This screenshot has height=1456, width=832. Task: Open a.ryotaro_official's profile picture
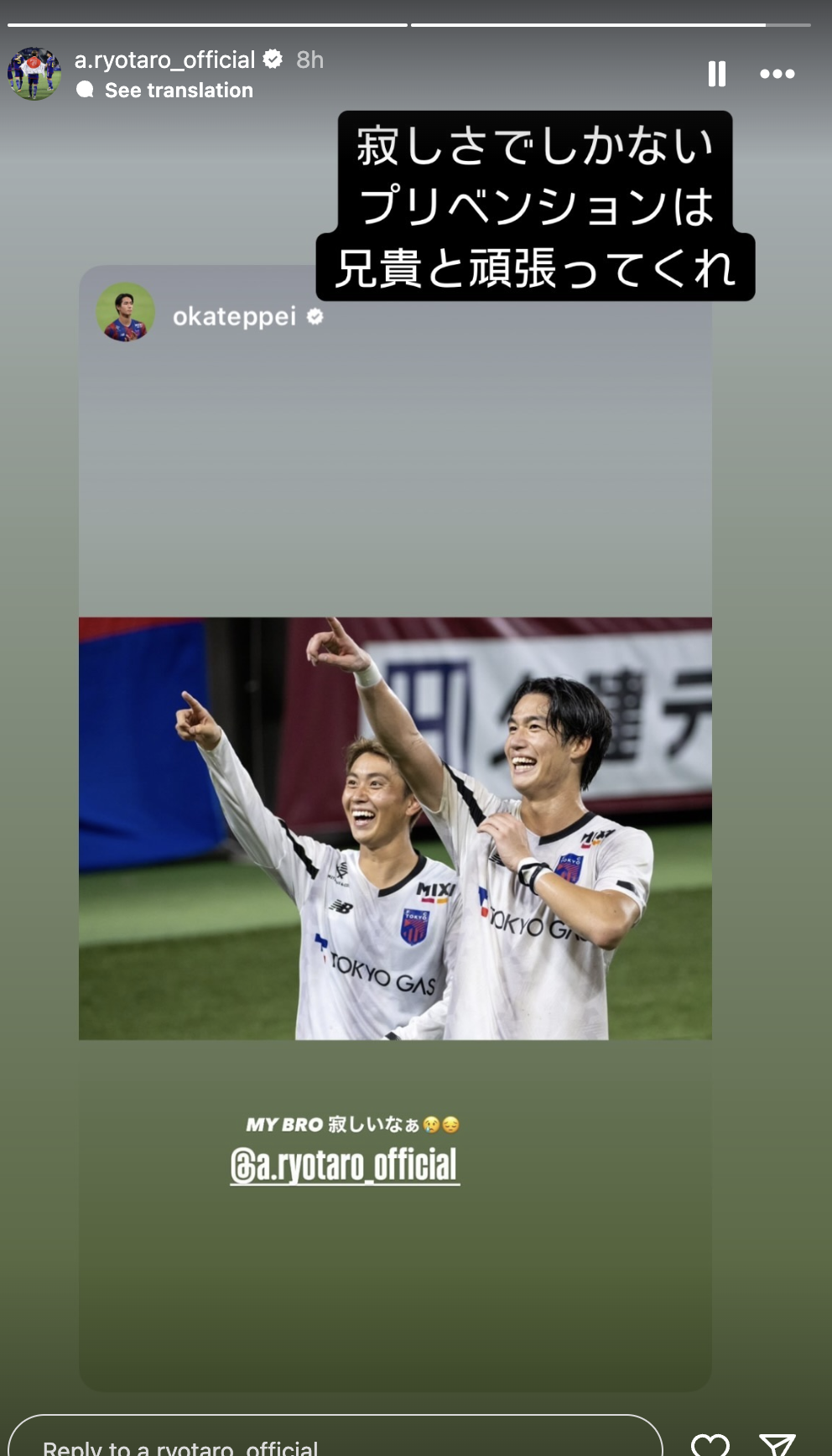pyautogui.click(x=34, y=74)
